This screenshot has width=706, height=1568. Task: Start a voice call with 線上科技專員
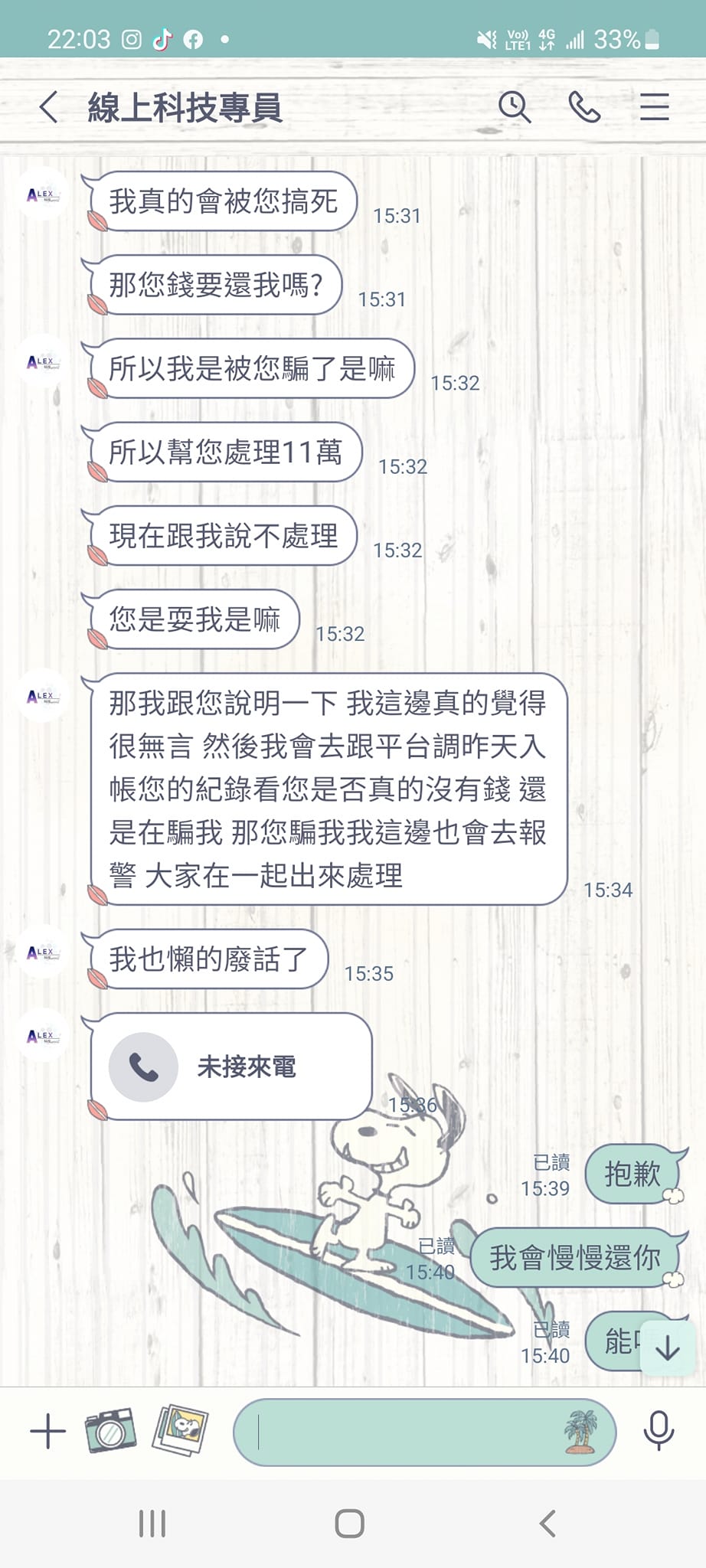pyautogui.click(x=585, y=107)
